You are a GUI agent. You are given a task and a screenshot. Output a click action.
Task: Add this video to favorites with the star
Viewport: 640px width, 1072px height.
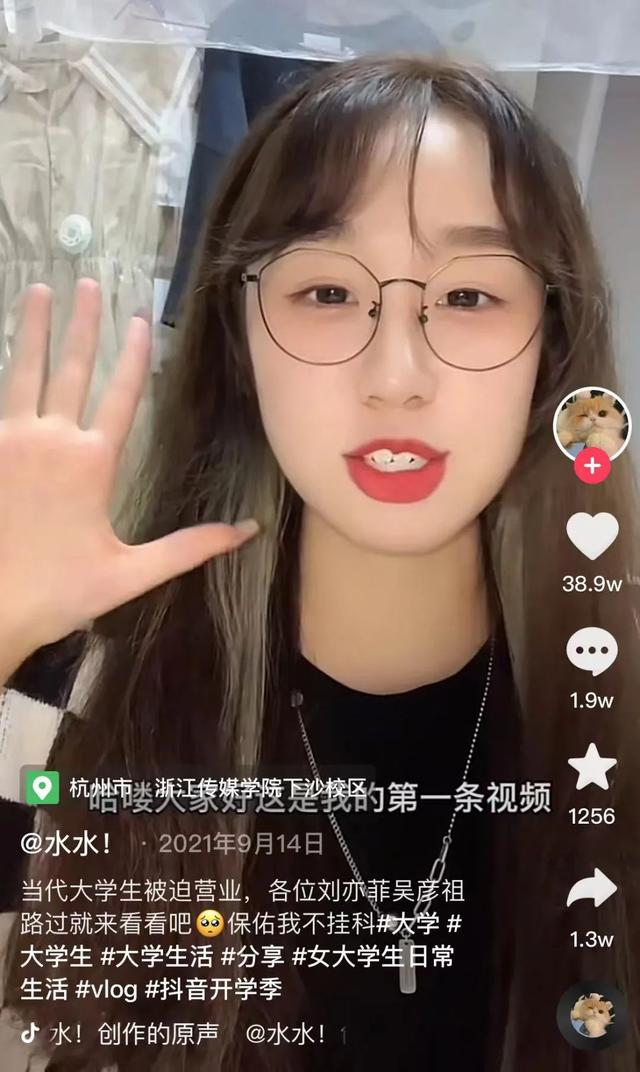coord(592,767)
